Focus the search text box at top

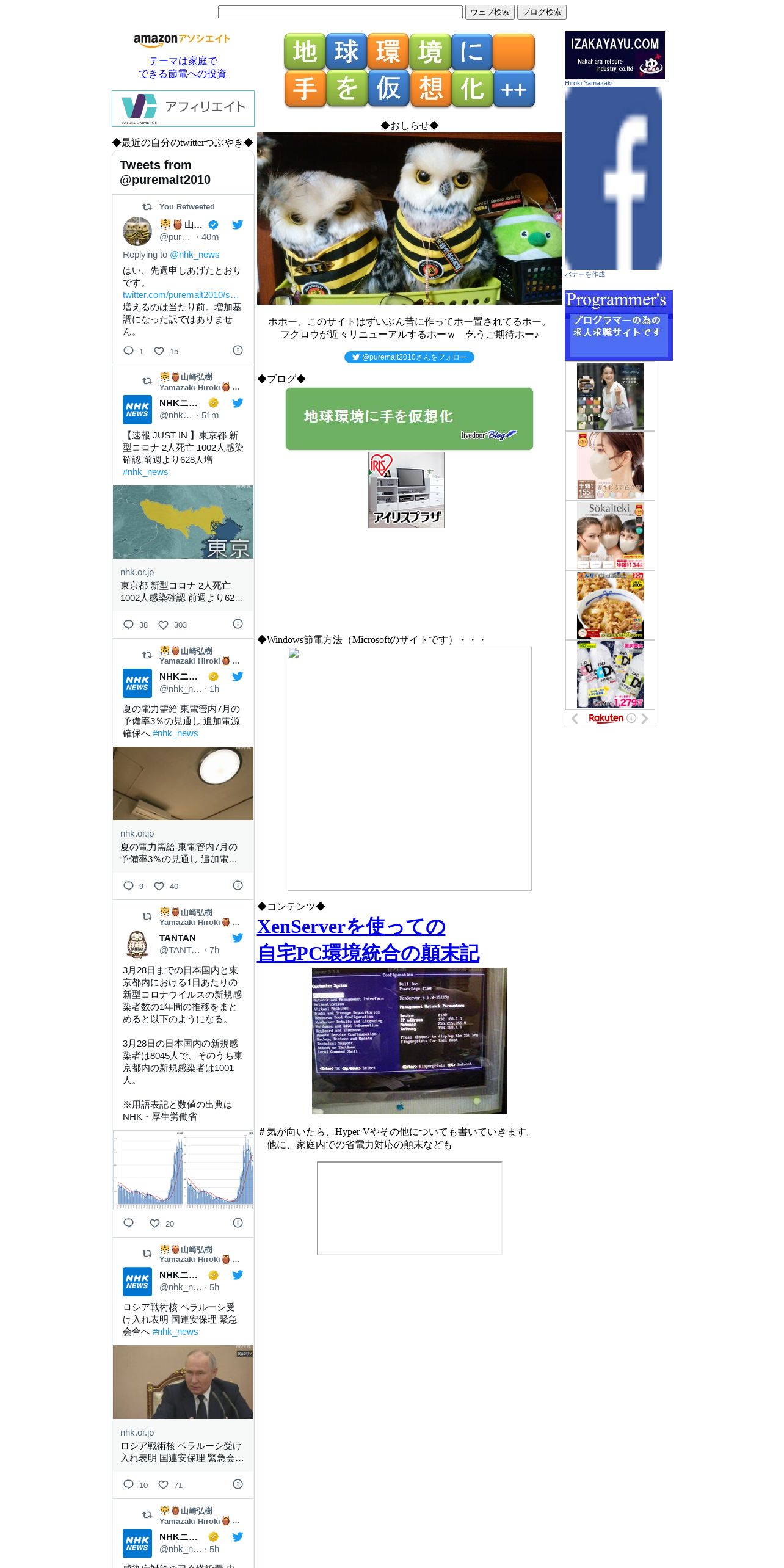pos(340,12)
